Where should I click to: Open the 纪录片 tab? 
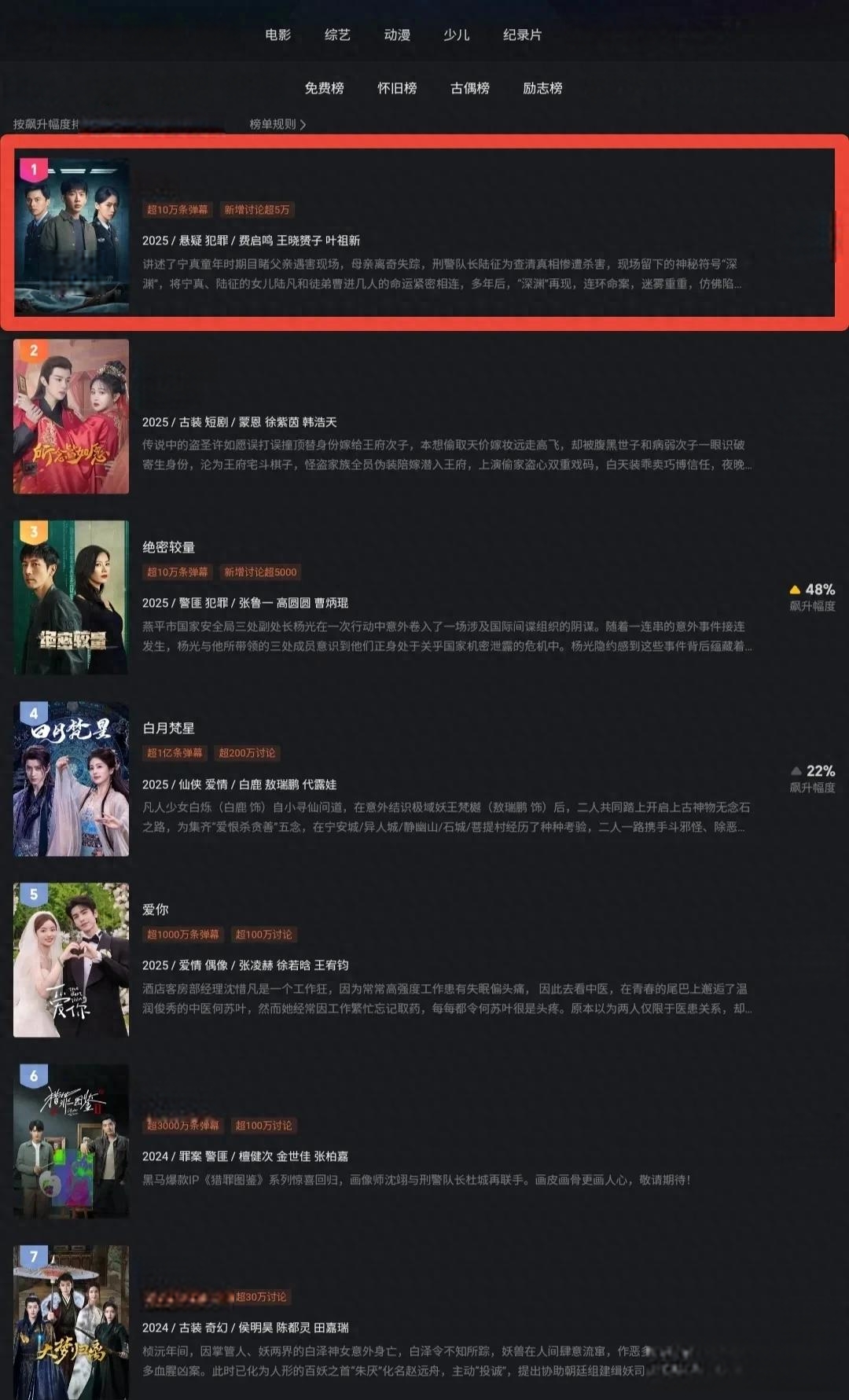[x=522, y=35]
